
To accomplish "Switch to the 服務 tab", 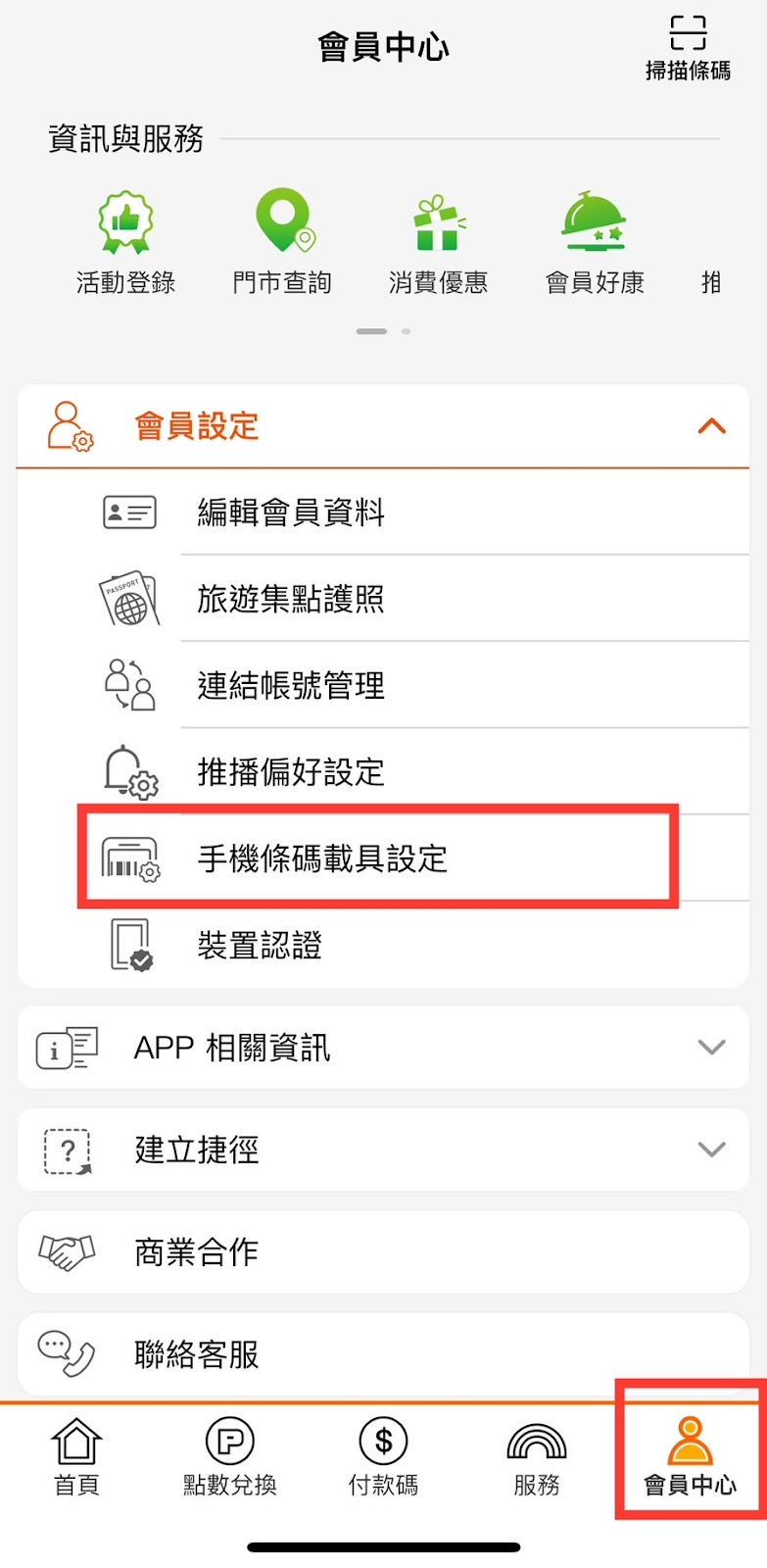I will coord(537,1457).
